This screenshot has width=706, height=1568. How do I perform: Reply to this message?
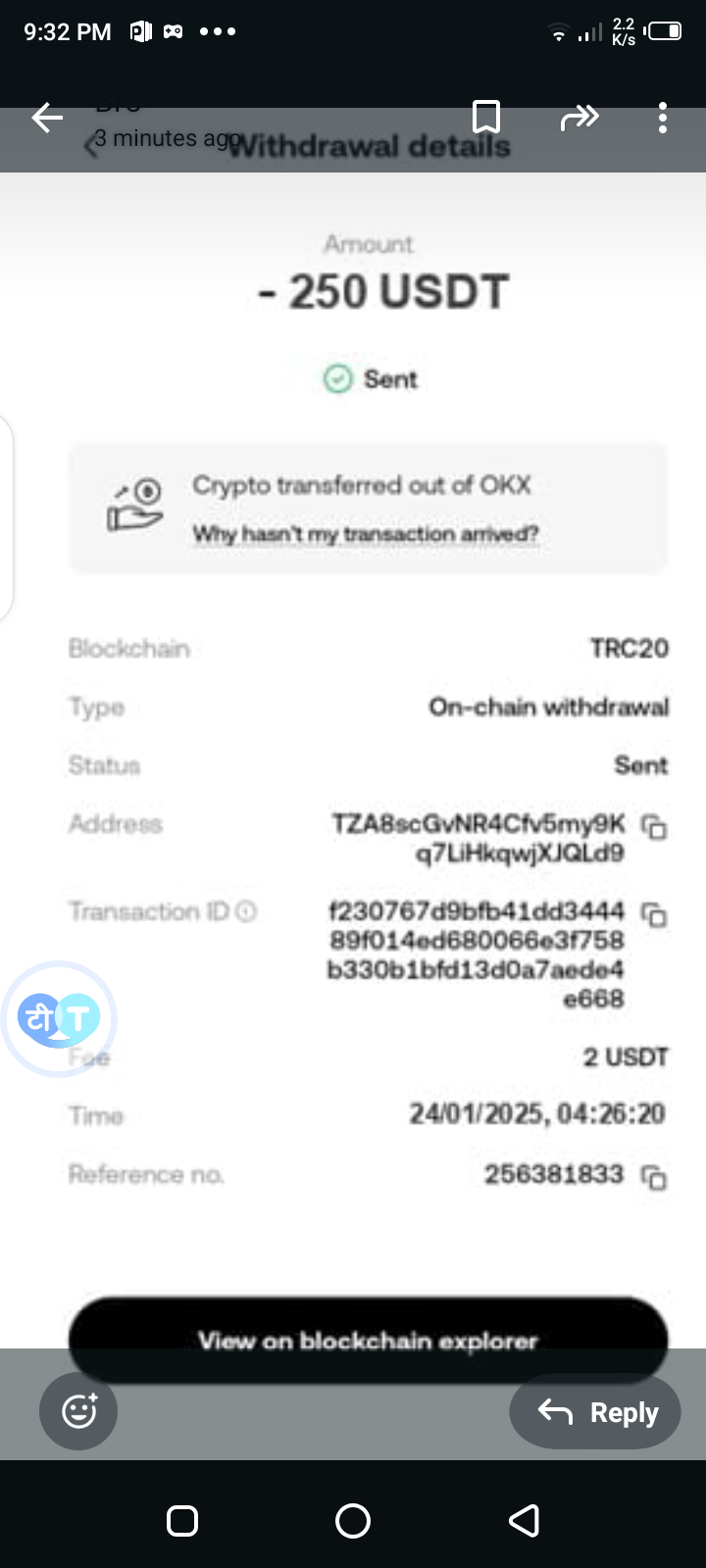point(594,1412)
